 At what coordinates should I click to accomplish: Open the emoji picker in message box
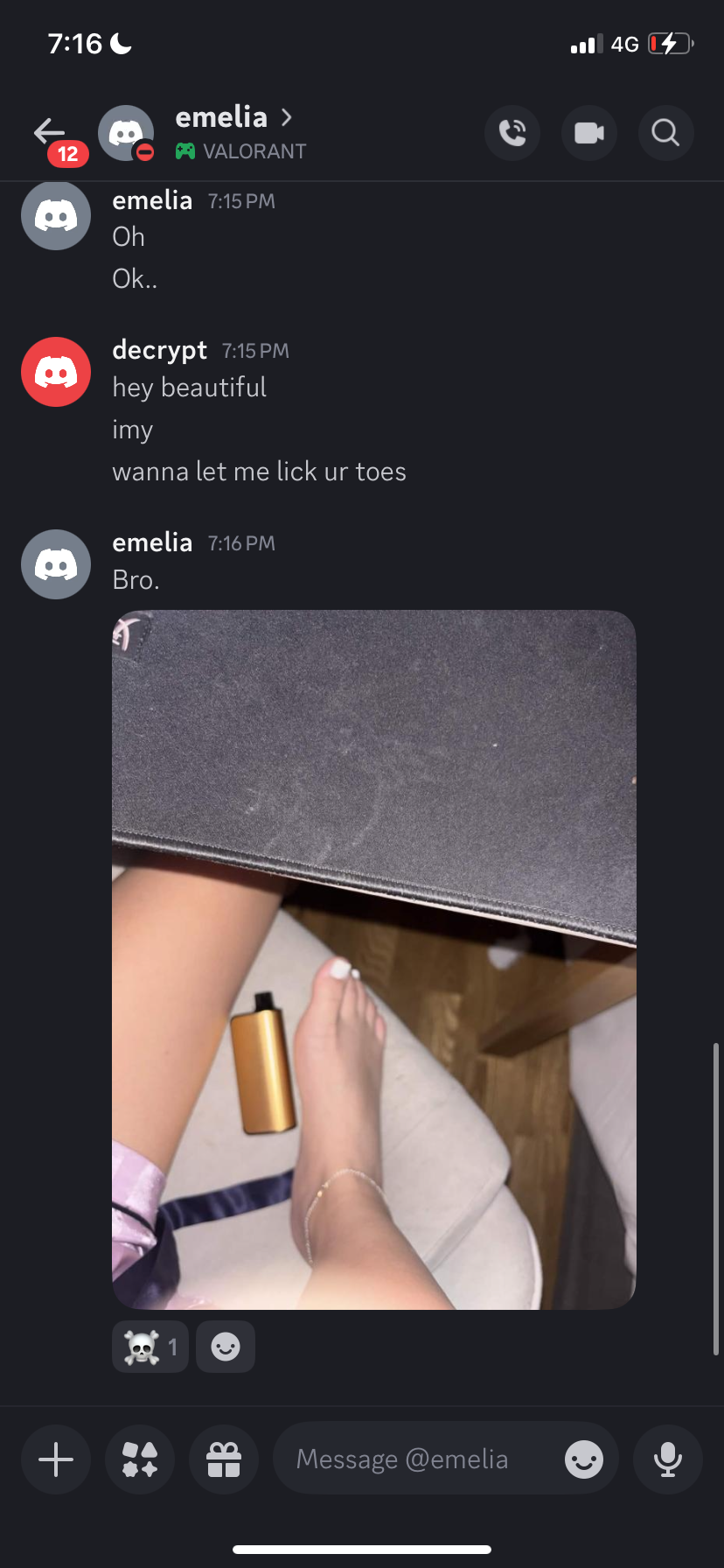[583, 1459]
